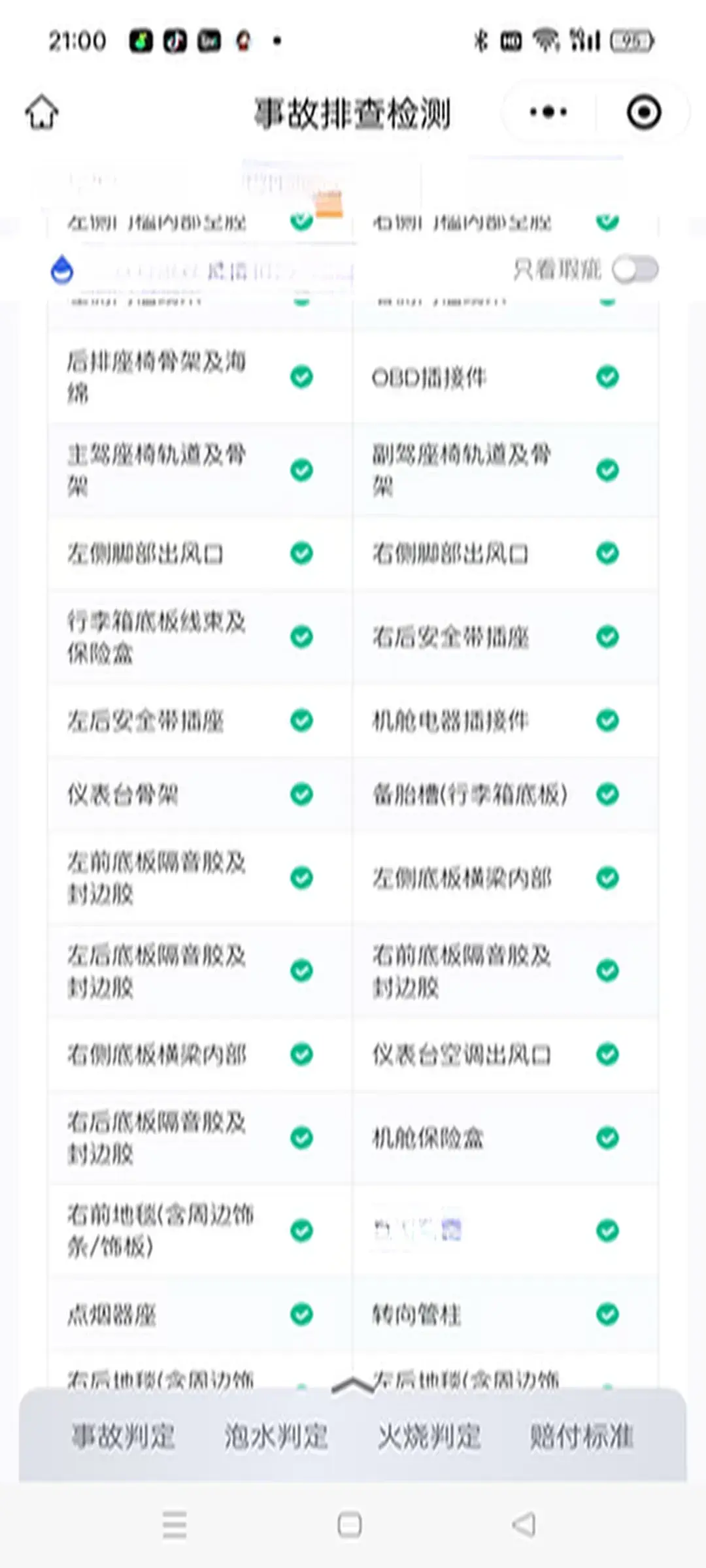Select the 火烧判定 tab
The height and width of the screenshot is (1568, 706).
(x=429, y=1436)
